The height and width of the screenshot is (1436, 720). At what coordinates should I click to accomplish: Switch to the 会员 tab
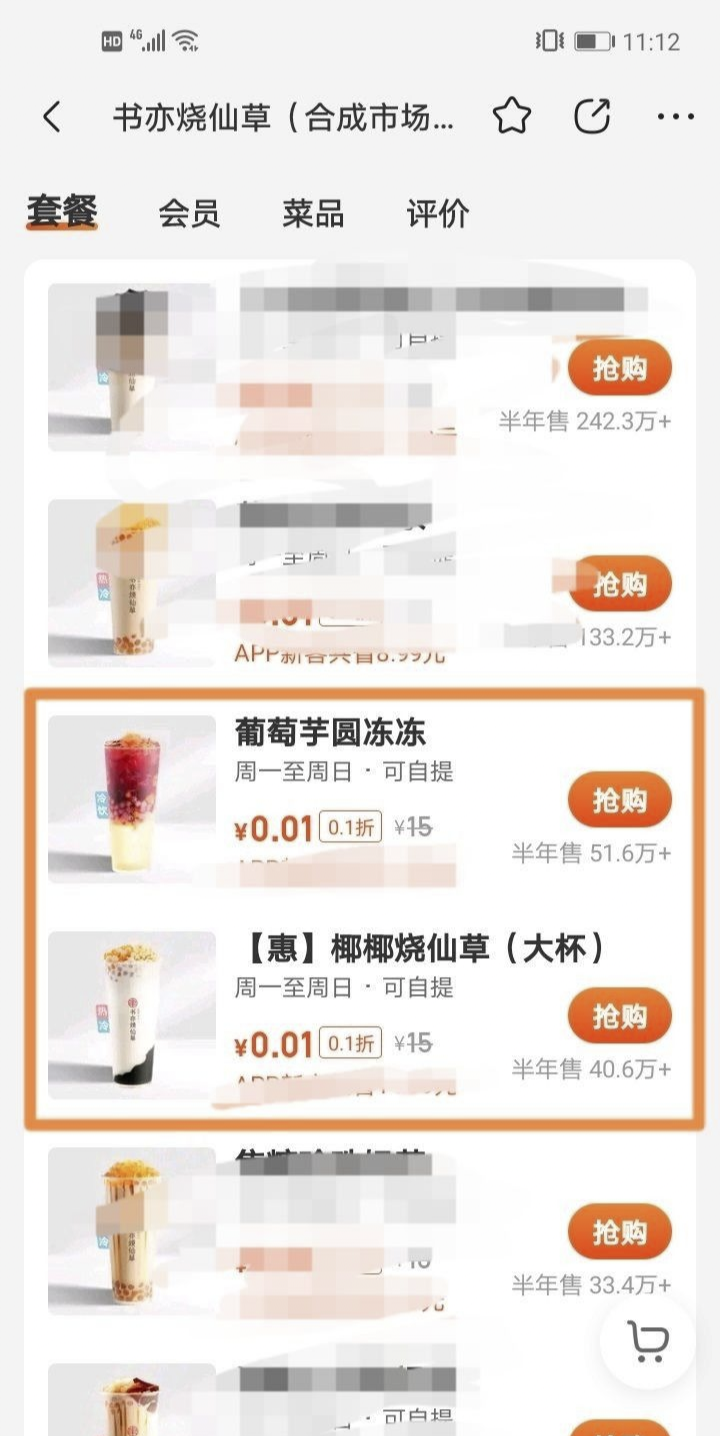[189, 213]
